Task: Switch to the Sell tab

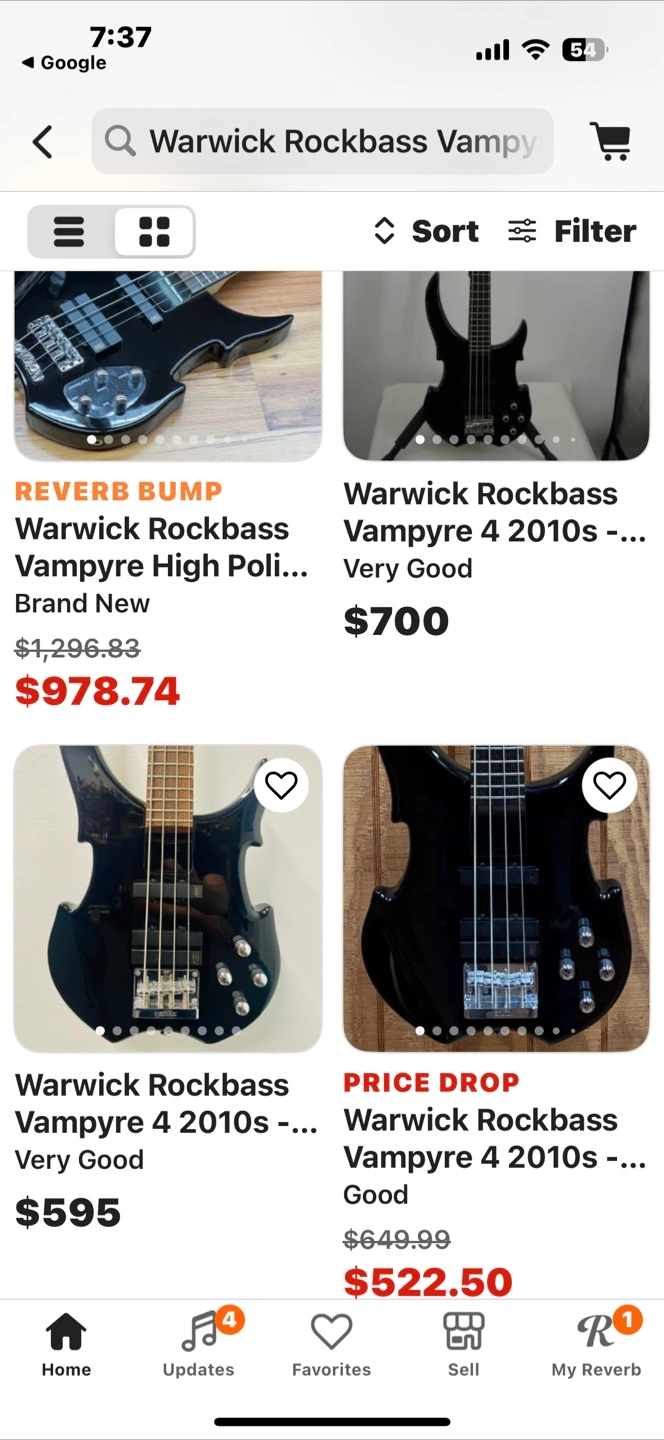Action: pyautogui.click(x=463, y=1345)
